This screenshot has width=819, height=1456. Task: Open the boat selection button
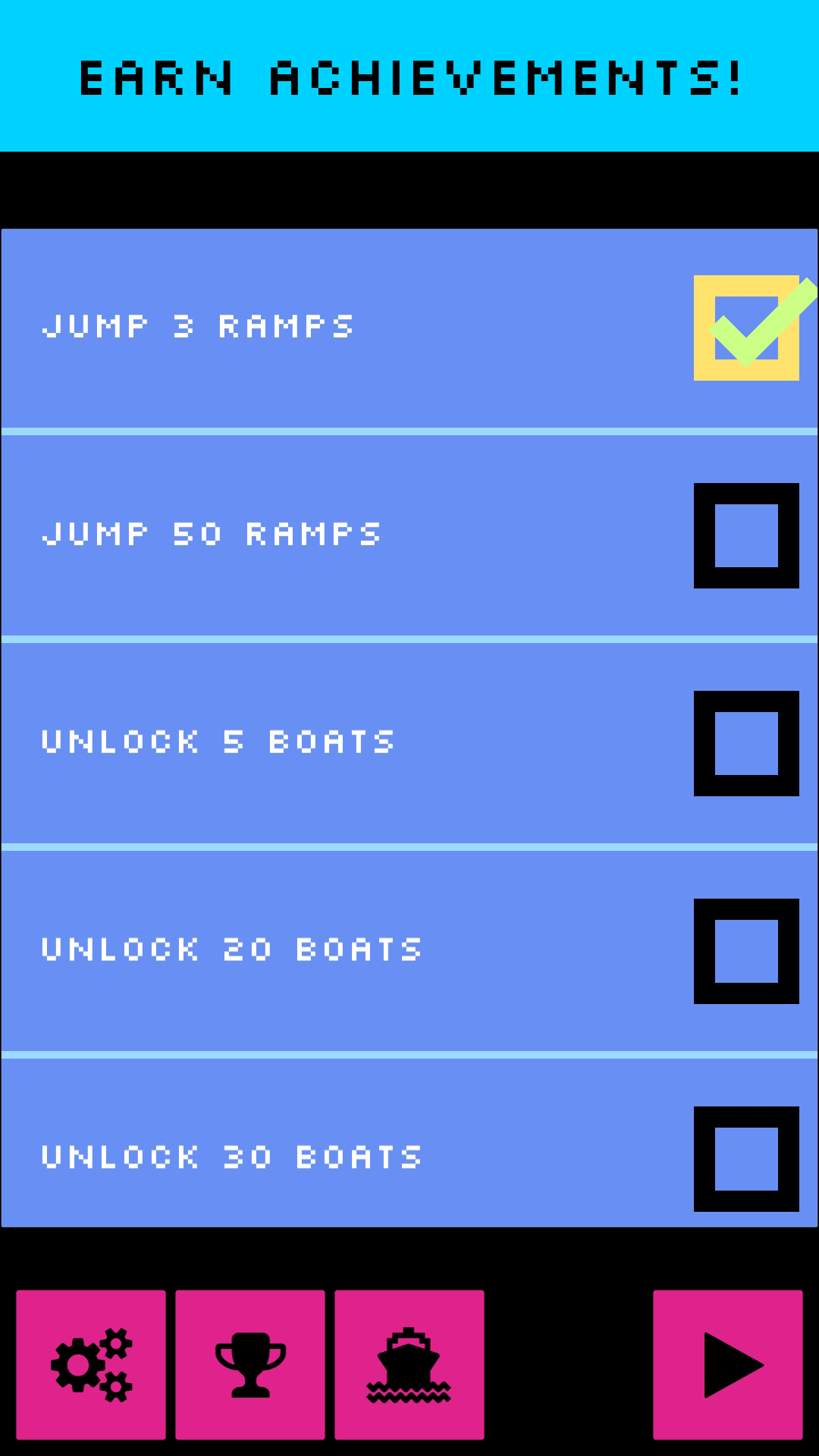[x=409, y=1364]
